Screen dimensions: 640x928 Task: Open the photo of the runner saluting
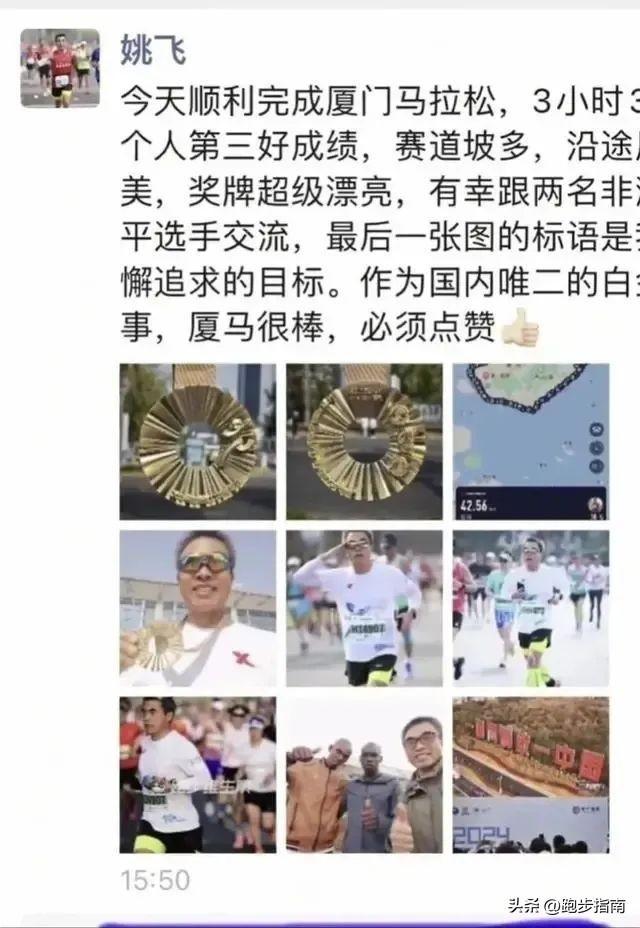coord(364,608)
